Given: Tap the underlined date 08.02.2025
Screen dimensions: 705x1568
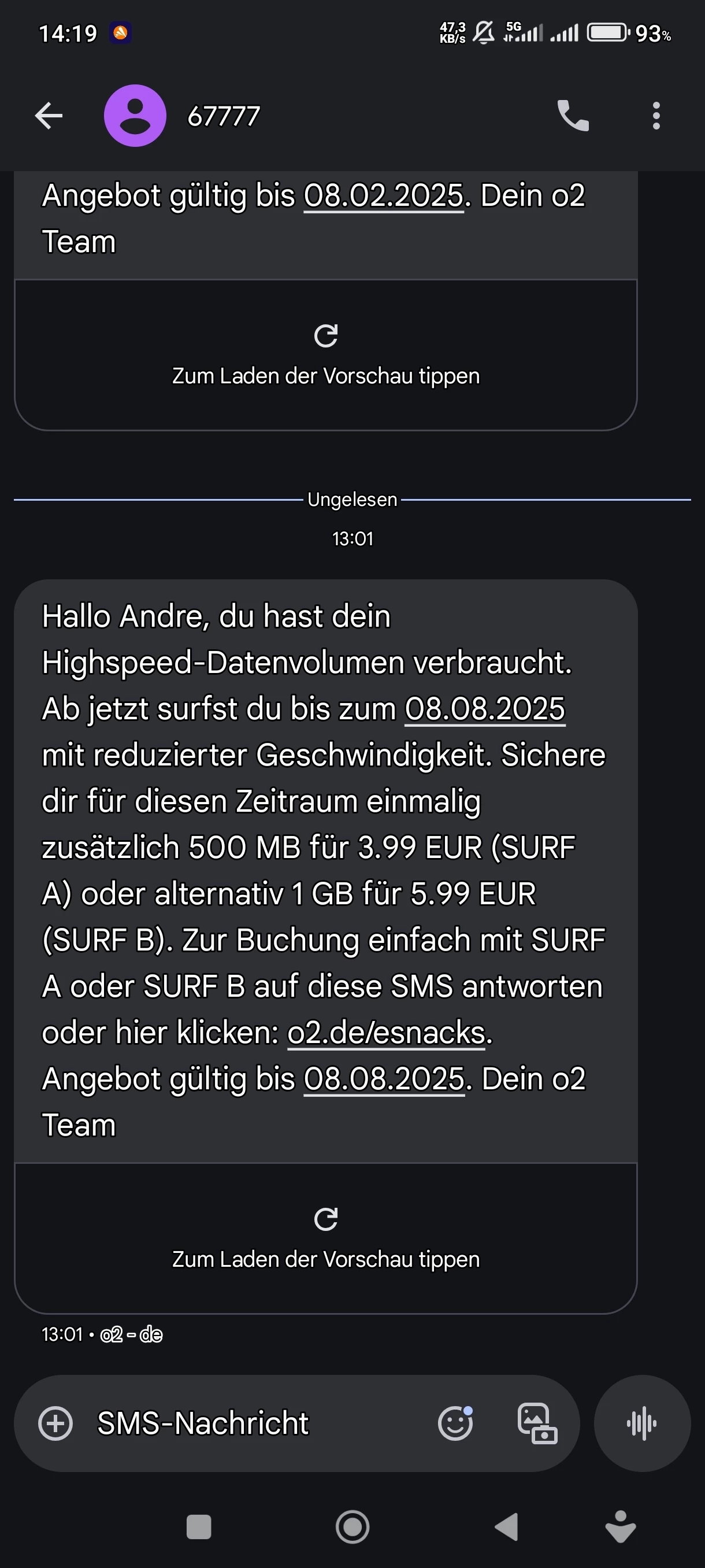Looking at the screenshot, I should tap(384, 197).
